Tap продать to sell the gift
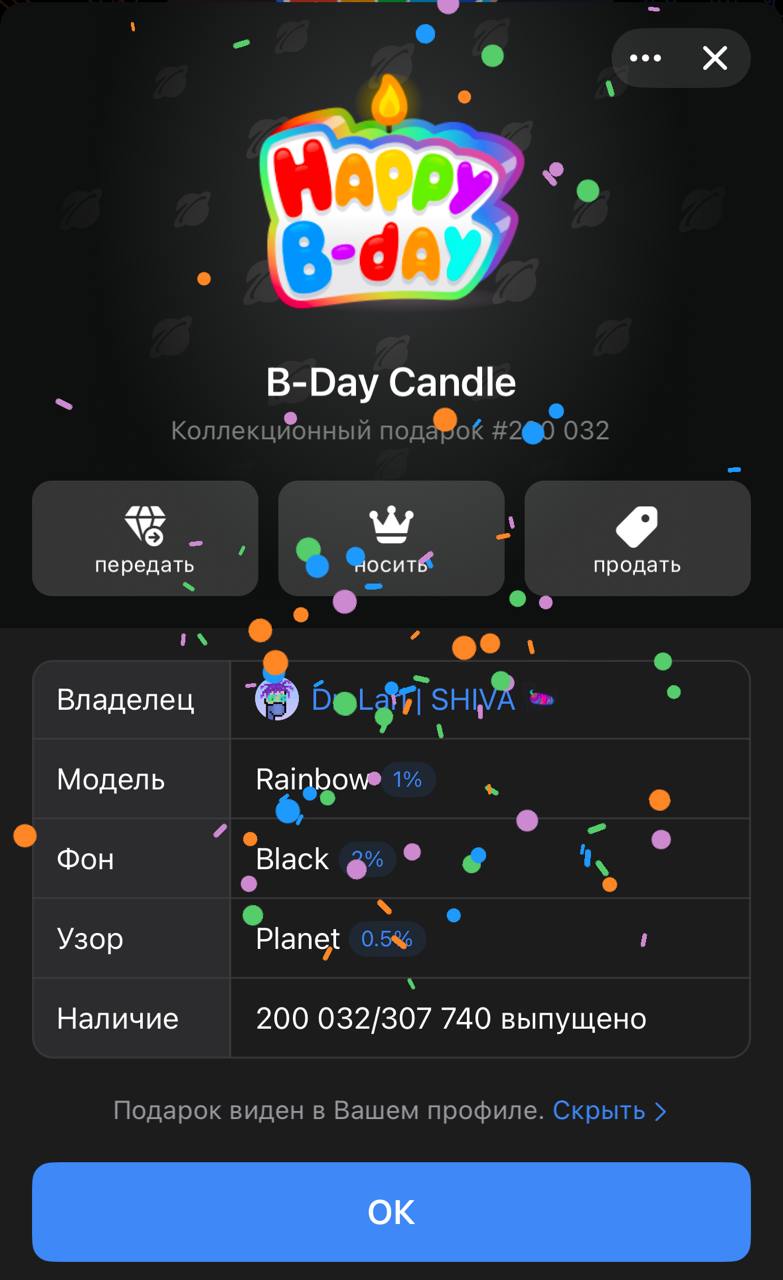The width and height of the screenshot is (783, 1280). click(637, 538)
